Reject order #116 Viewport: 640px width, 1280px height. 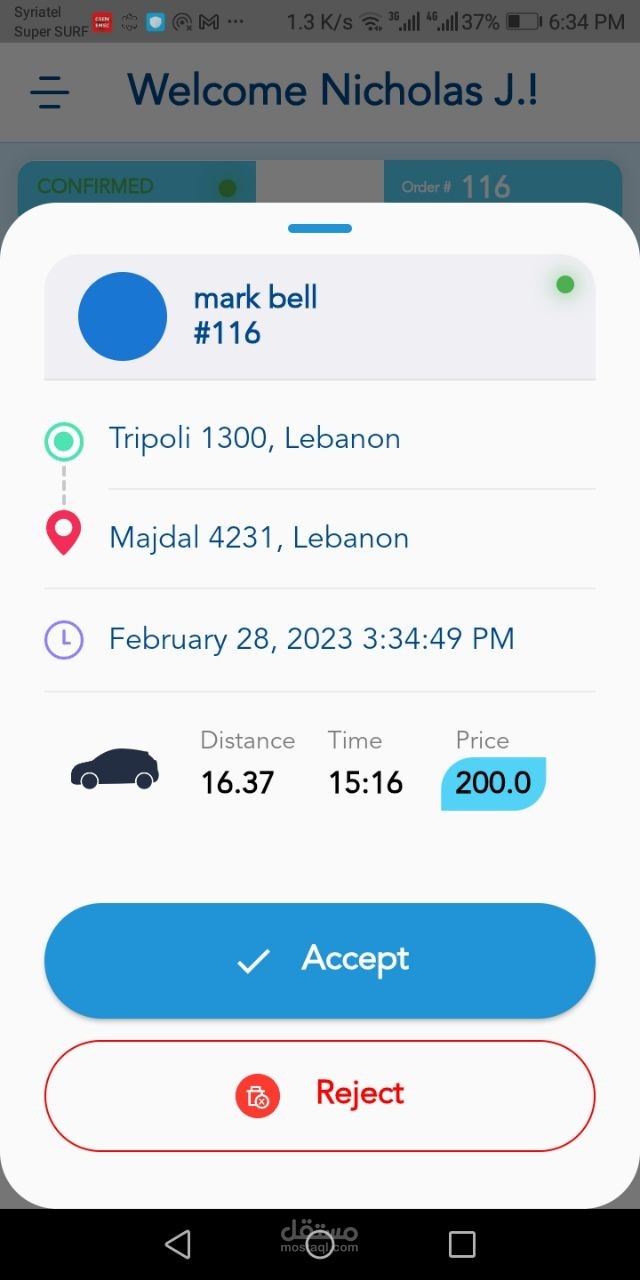tap(320, 1095)
